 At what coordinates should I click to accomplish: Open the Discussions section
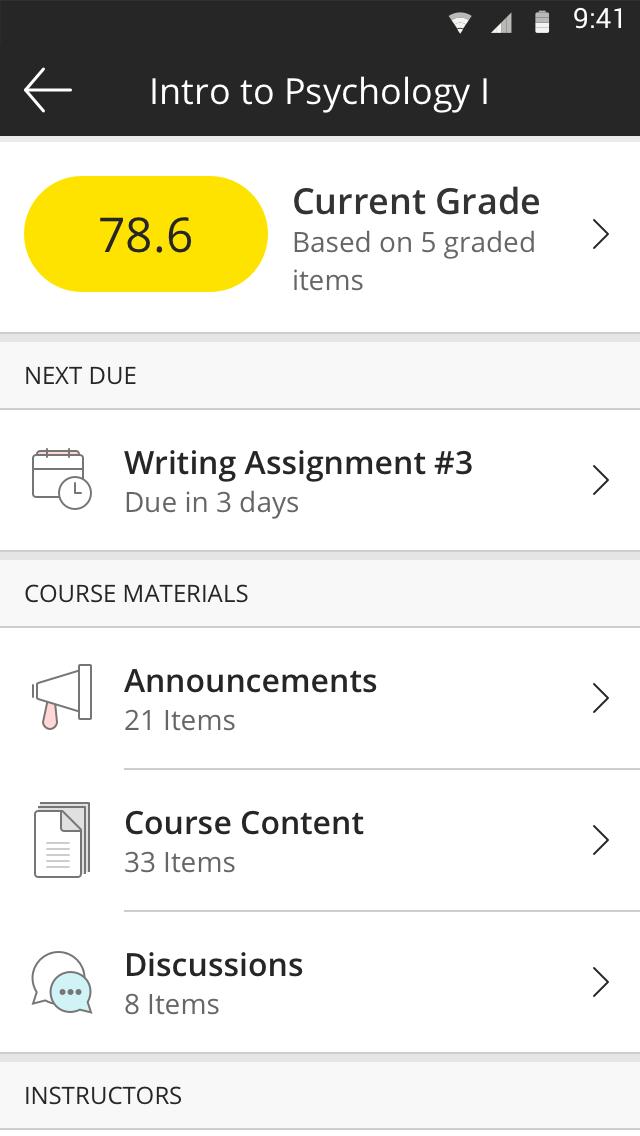coord(320,982)
